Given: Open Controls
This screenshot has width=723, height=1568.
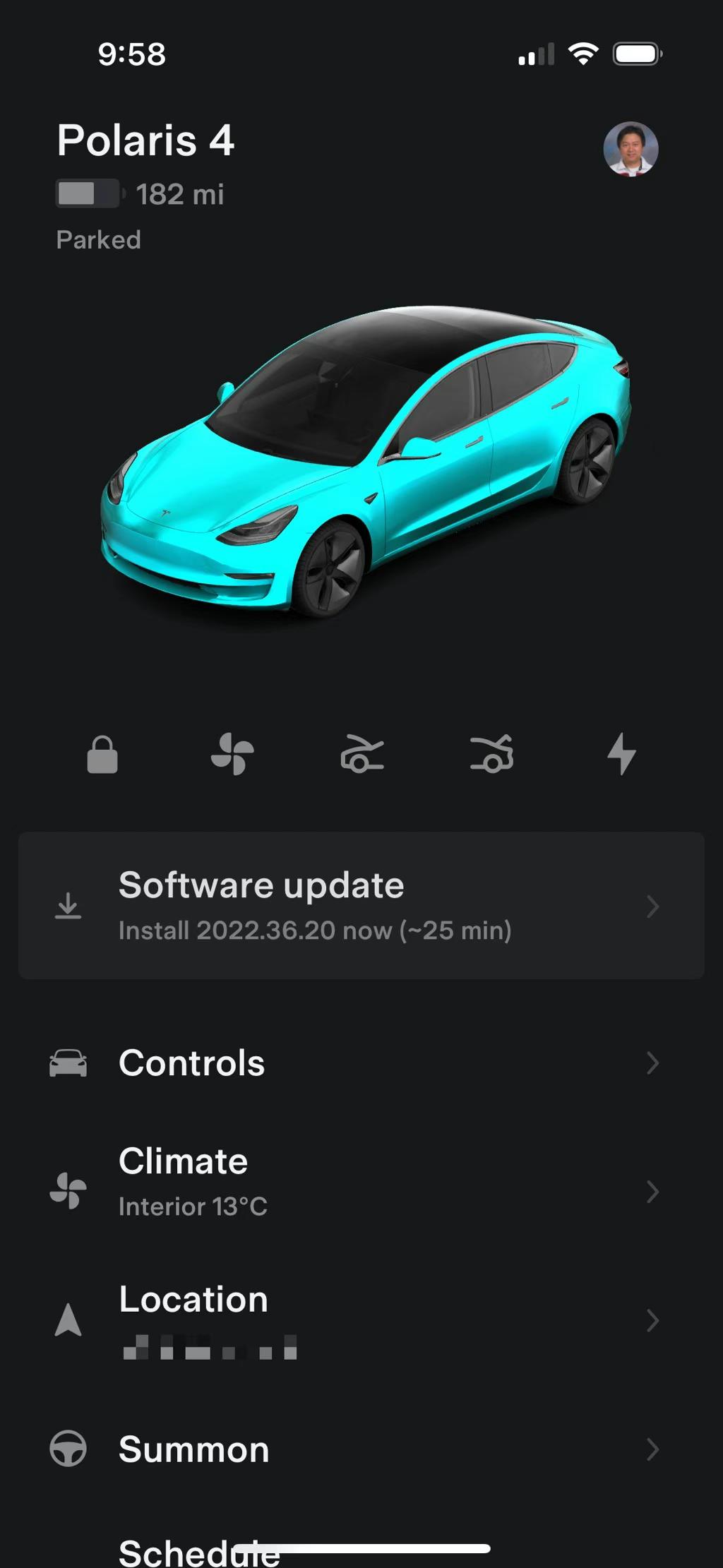Looking at the screenshot, I should (x=361, y=1063).
